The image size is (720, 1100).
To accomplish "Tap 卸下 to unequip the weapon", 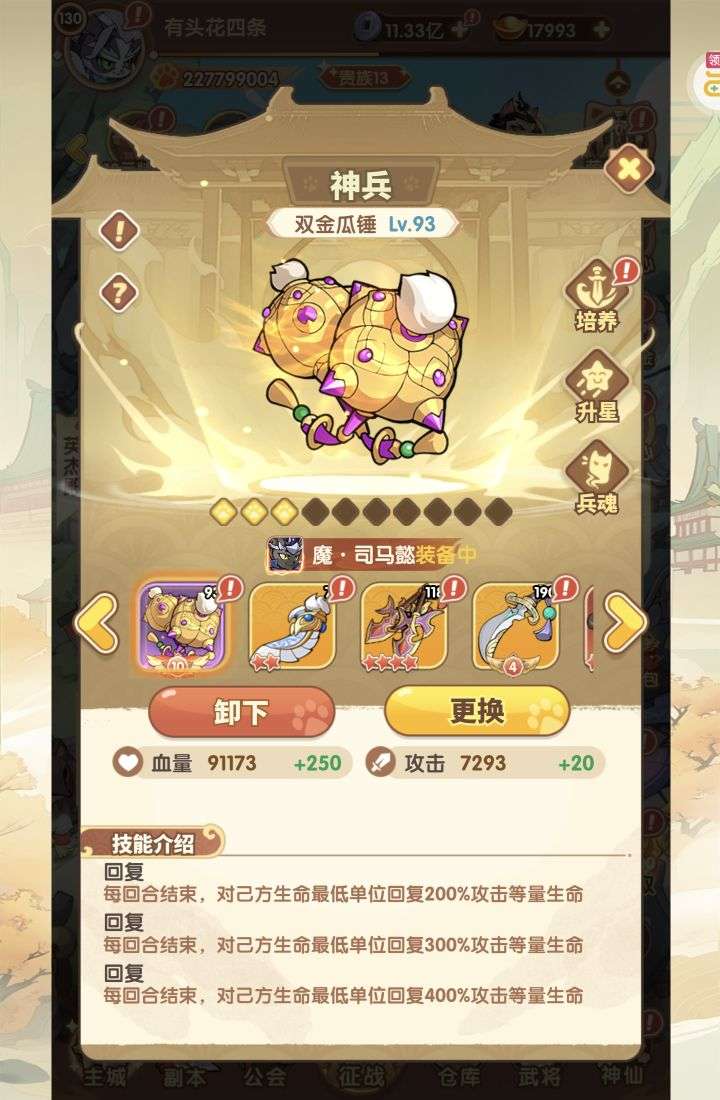I will (x=242, y=712).
